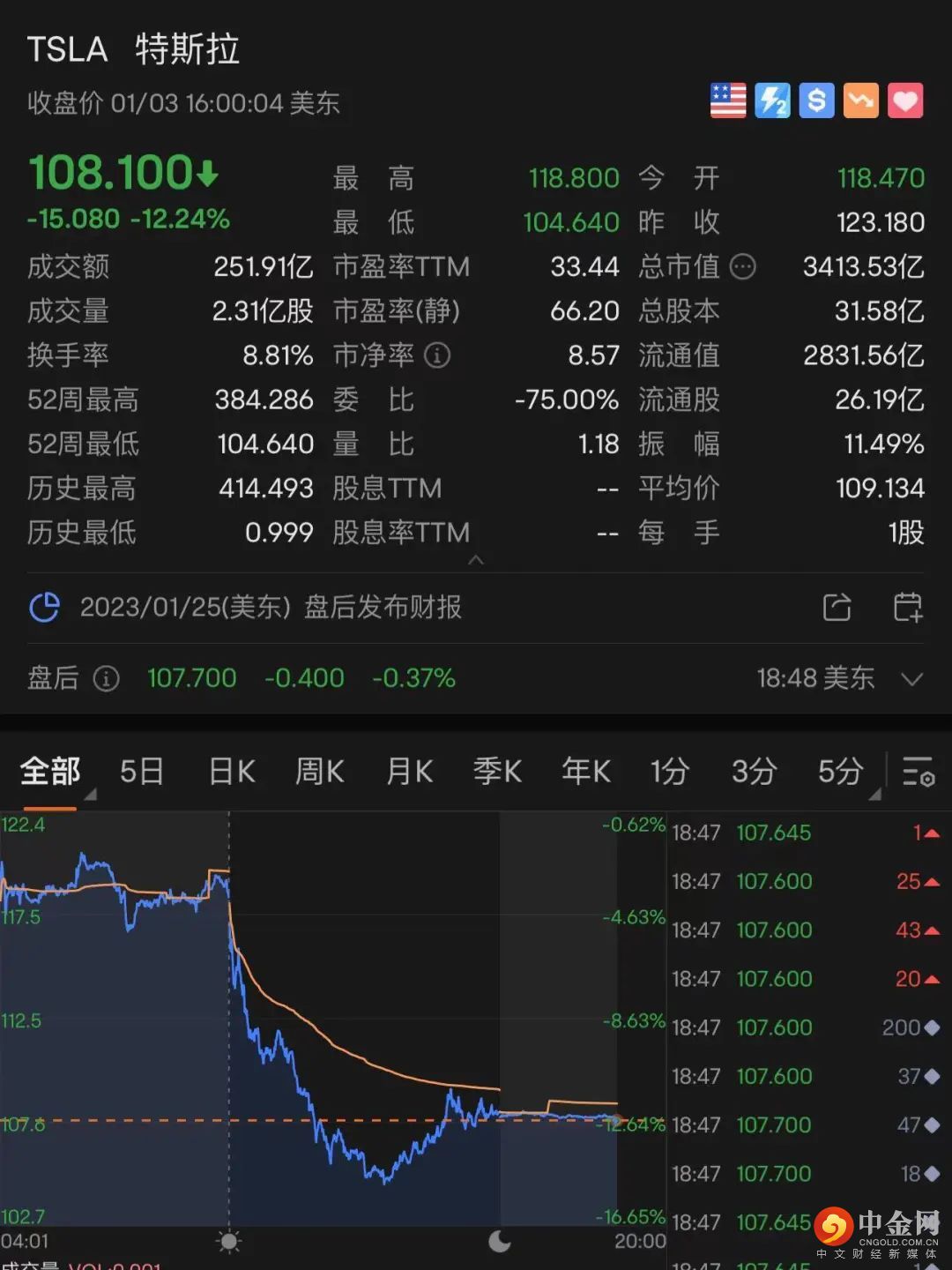Share the earnings release notice

tap(837, 607)
